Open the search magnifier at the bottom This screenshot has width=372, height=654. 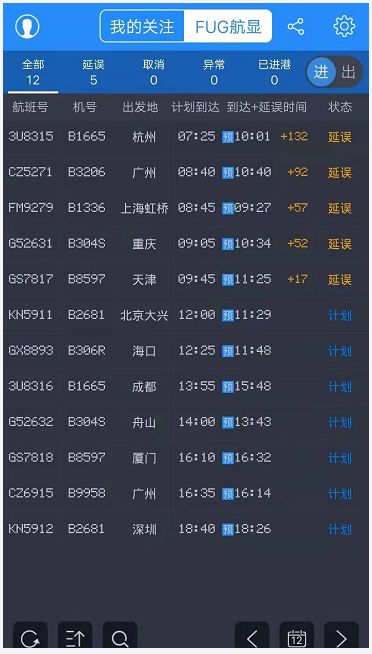[120, 636]
